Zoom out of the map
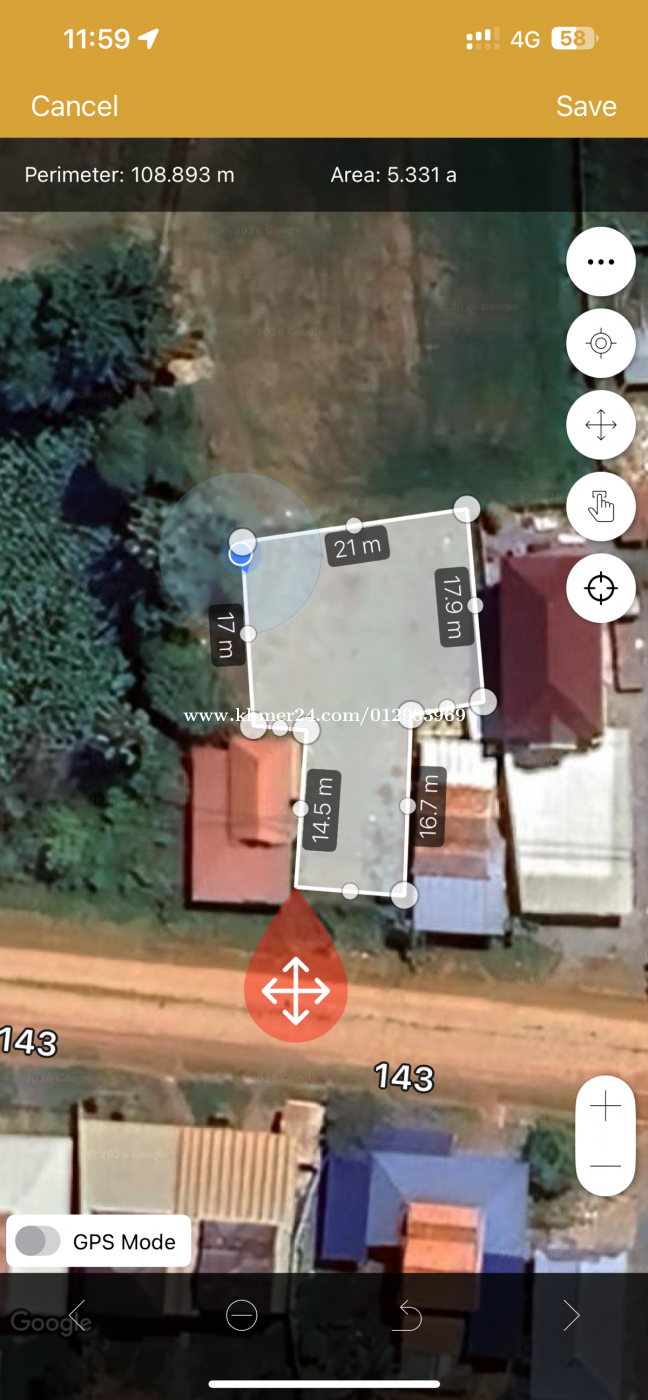648x1400 pixels. tap(605, 1166)
